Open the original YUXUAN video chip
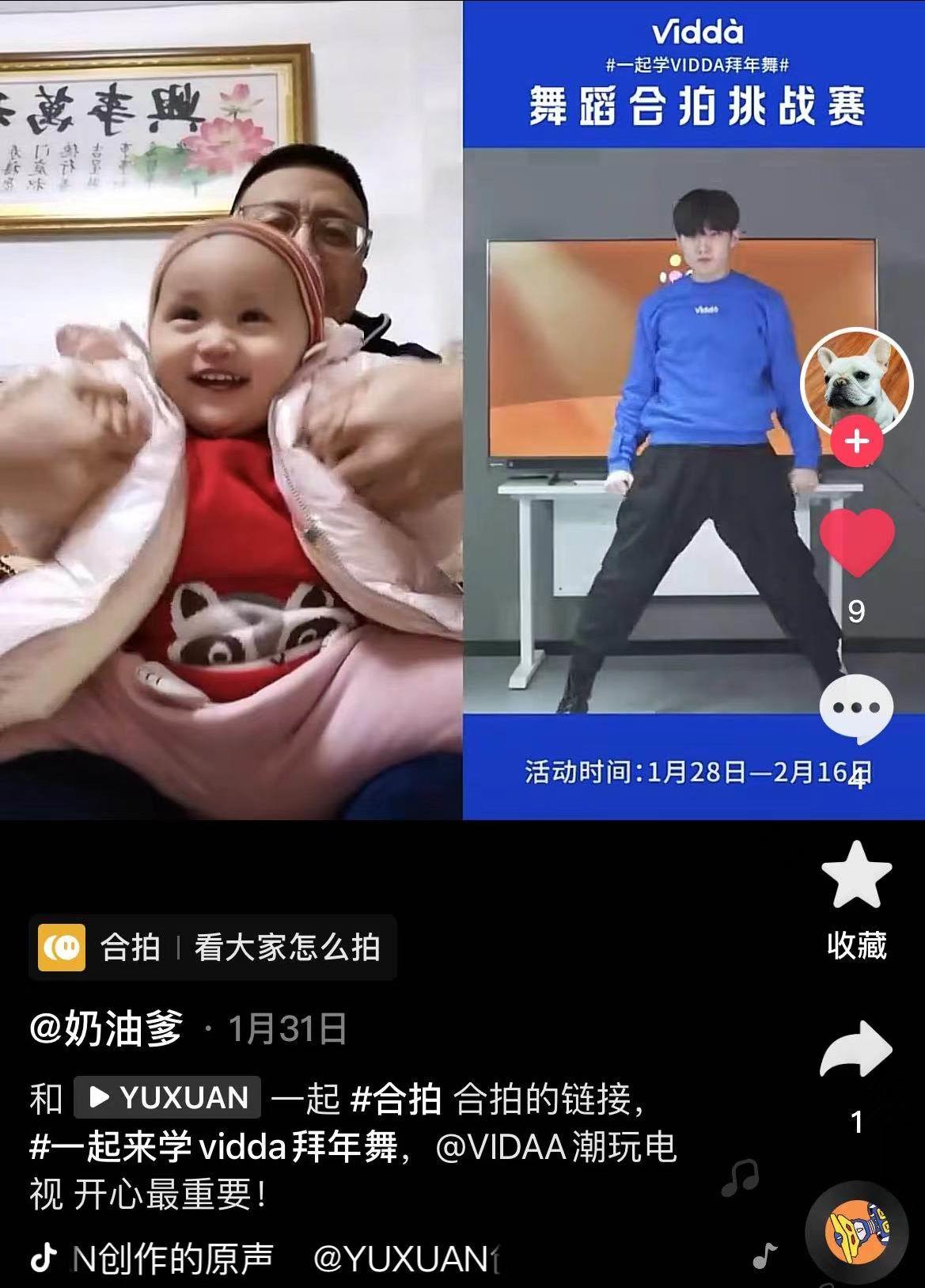This screenshot has width=925, height=1288. pos(168,1097)
